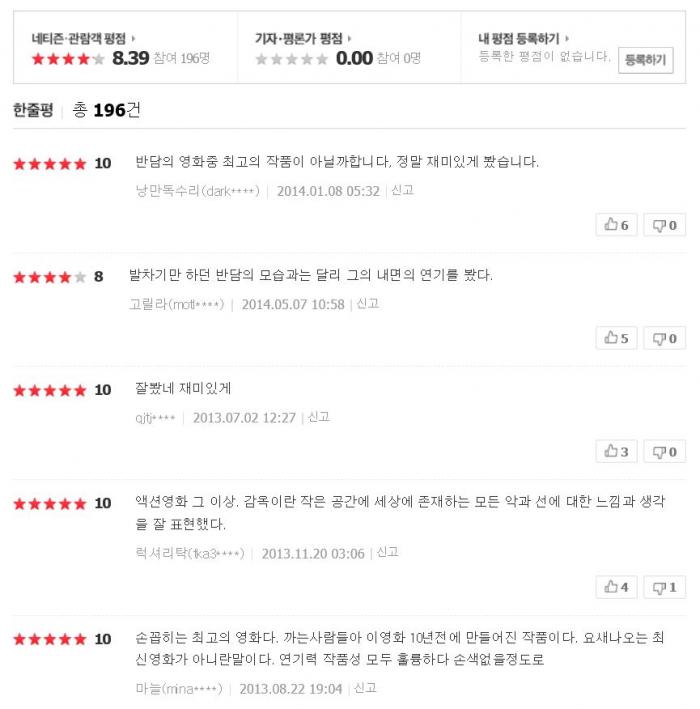Report the review dated 2013.07.02

[x=318, y=417]
